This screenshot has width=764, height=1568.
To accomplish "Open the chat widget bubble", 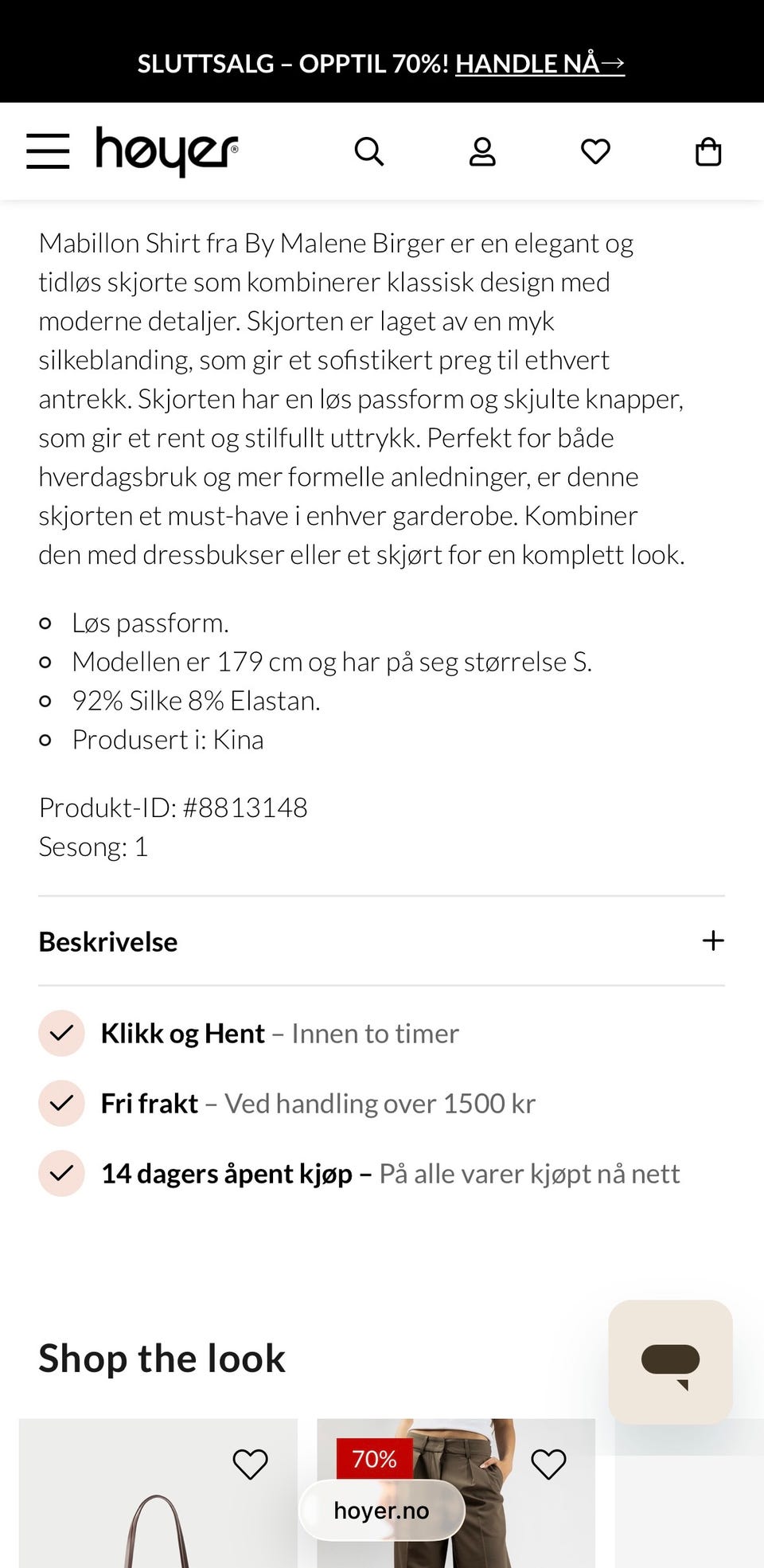I will pyautogui.click(x=670, y=1362).
